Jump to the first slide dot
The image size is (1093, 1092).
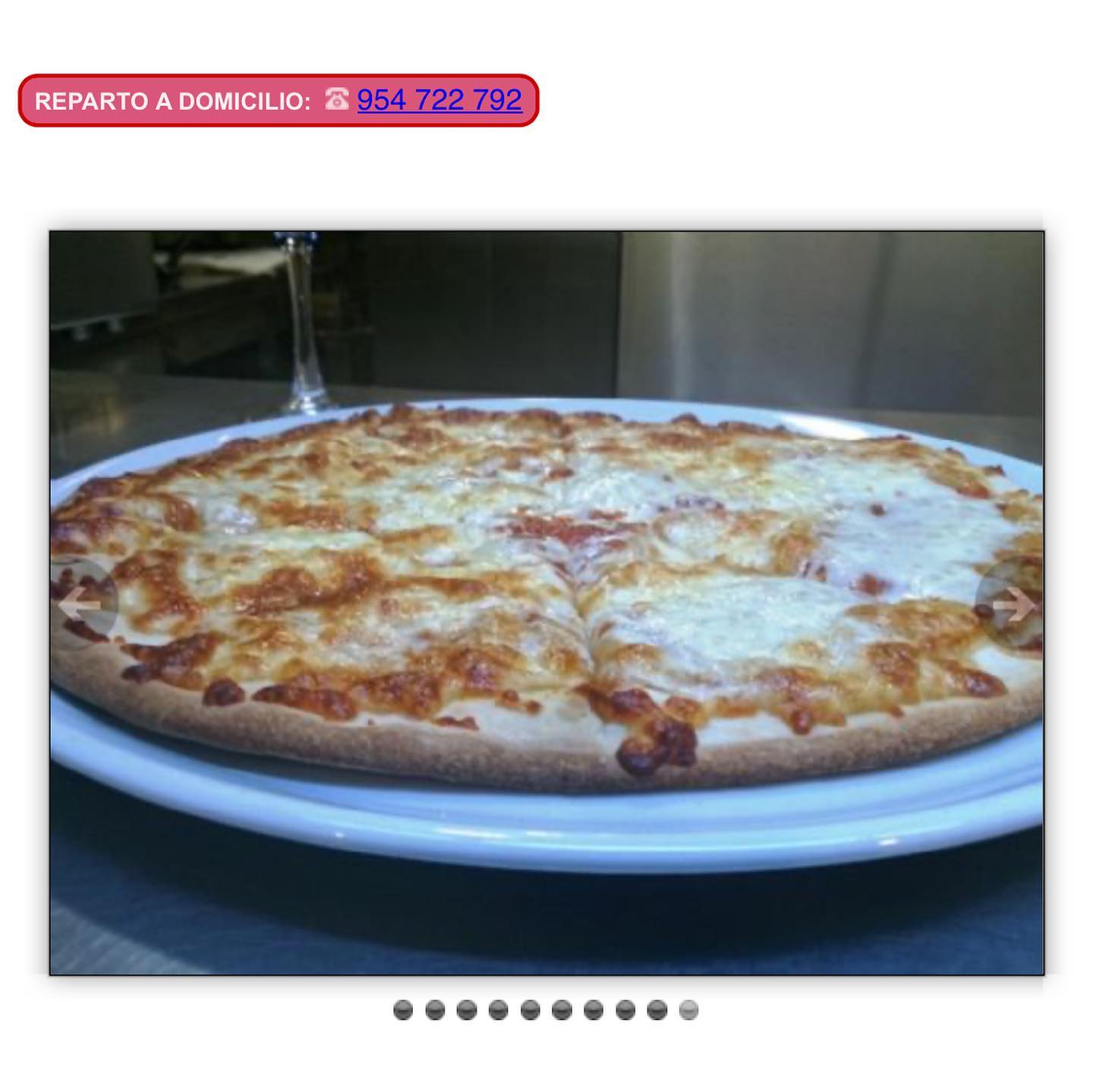click(x=403, y=1010)
